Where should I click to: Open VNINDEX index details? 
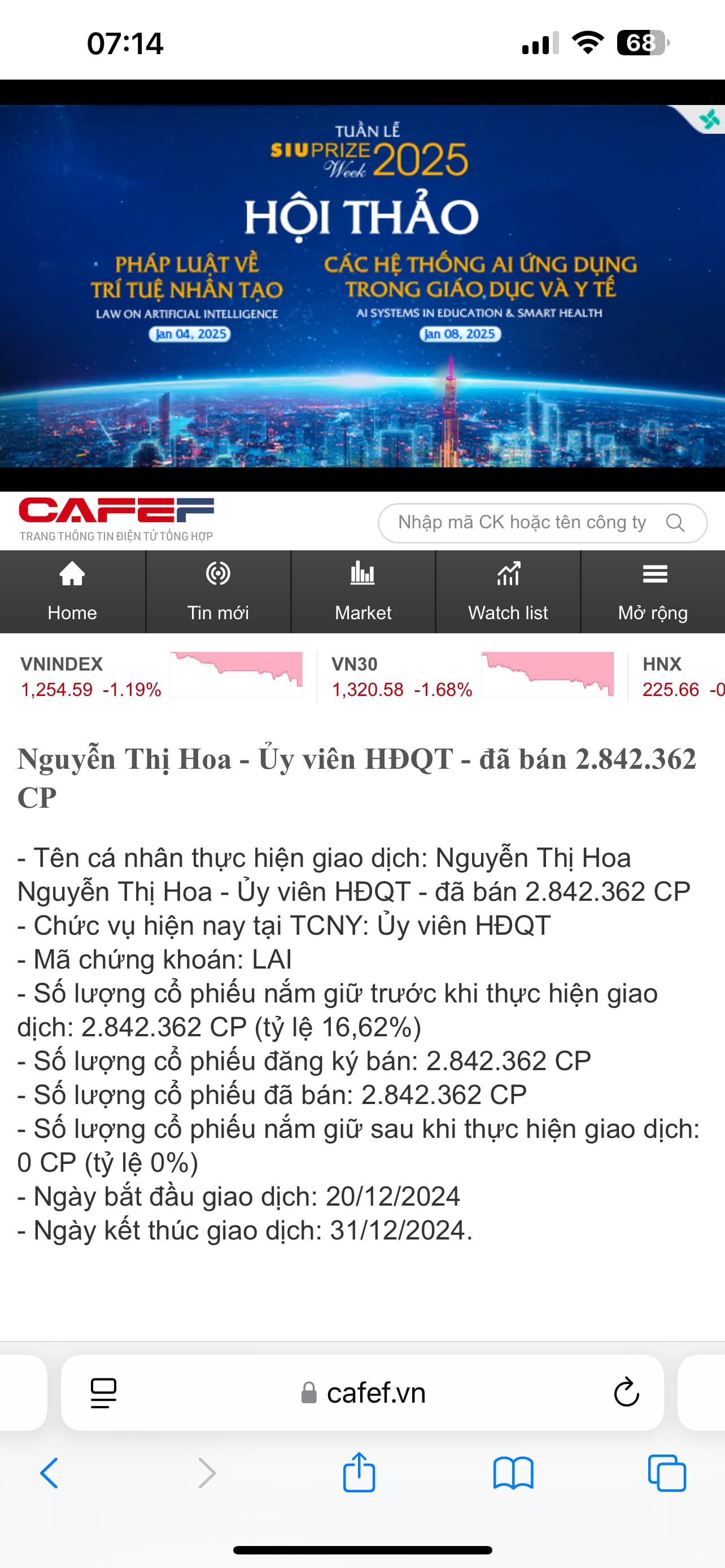[x=91, y=676]
